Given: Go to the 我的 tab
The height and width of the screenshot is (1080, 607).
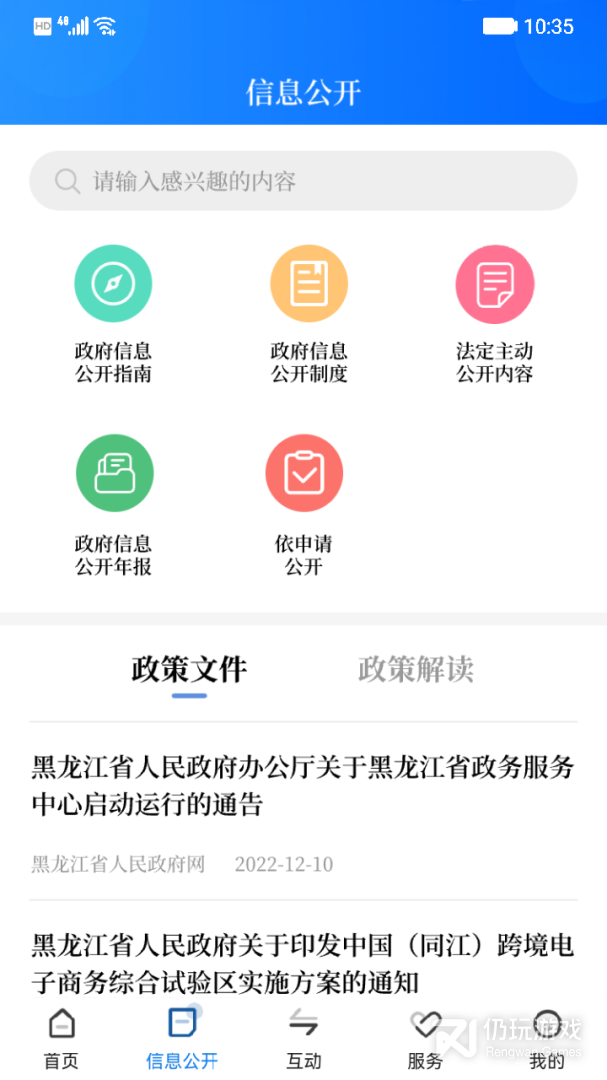Looking at the screenshot, I should coord(546,1038).
